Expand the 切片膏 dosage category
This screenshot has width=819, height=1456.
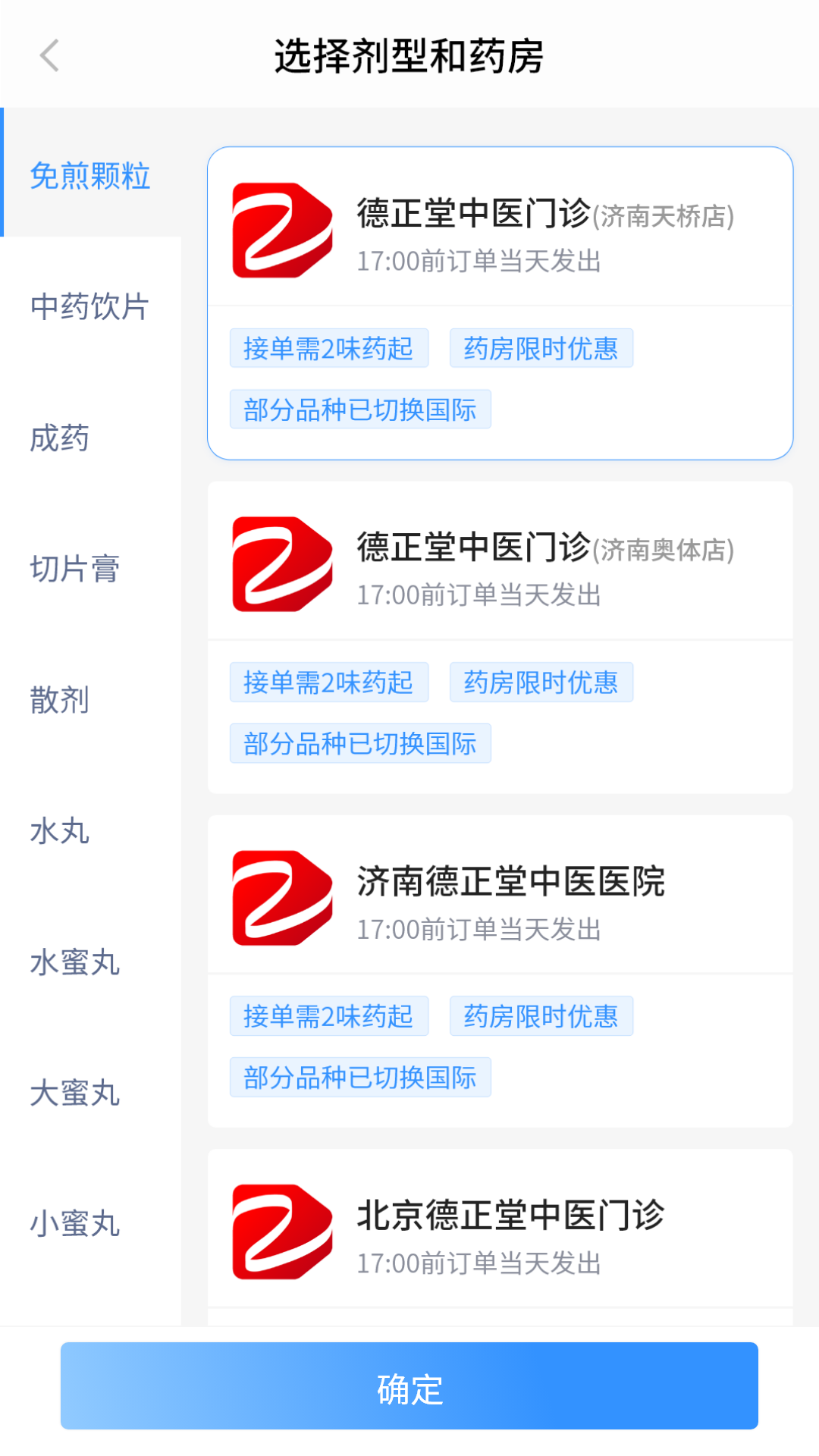75,571
